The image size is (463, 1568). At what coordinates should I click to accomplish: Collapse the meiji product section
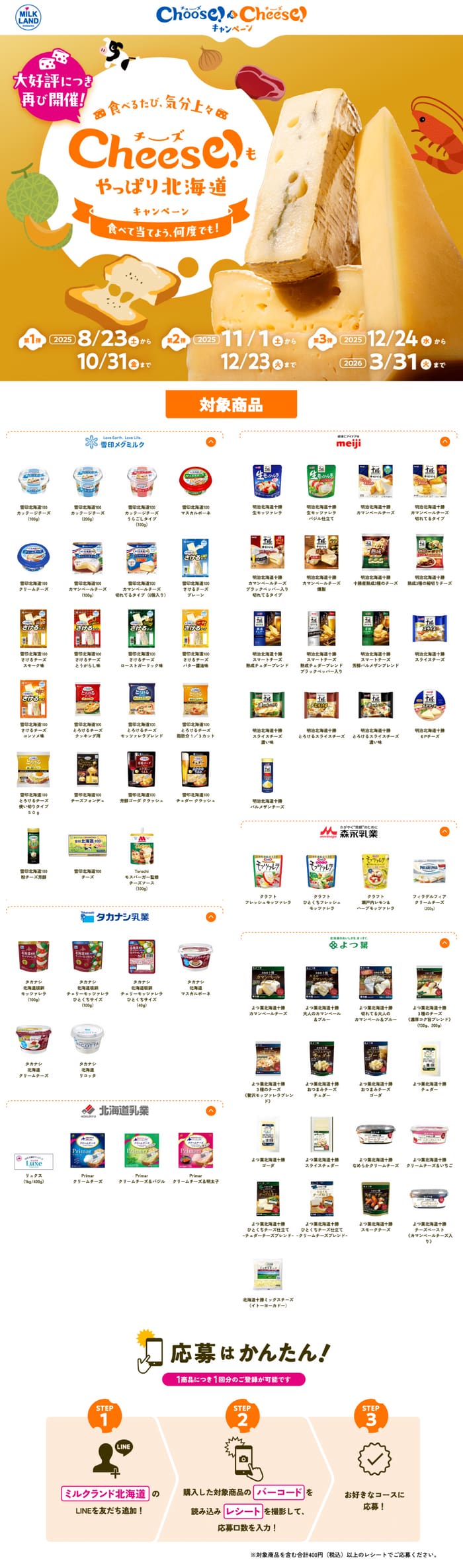tap(444, 441)
